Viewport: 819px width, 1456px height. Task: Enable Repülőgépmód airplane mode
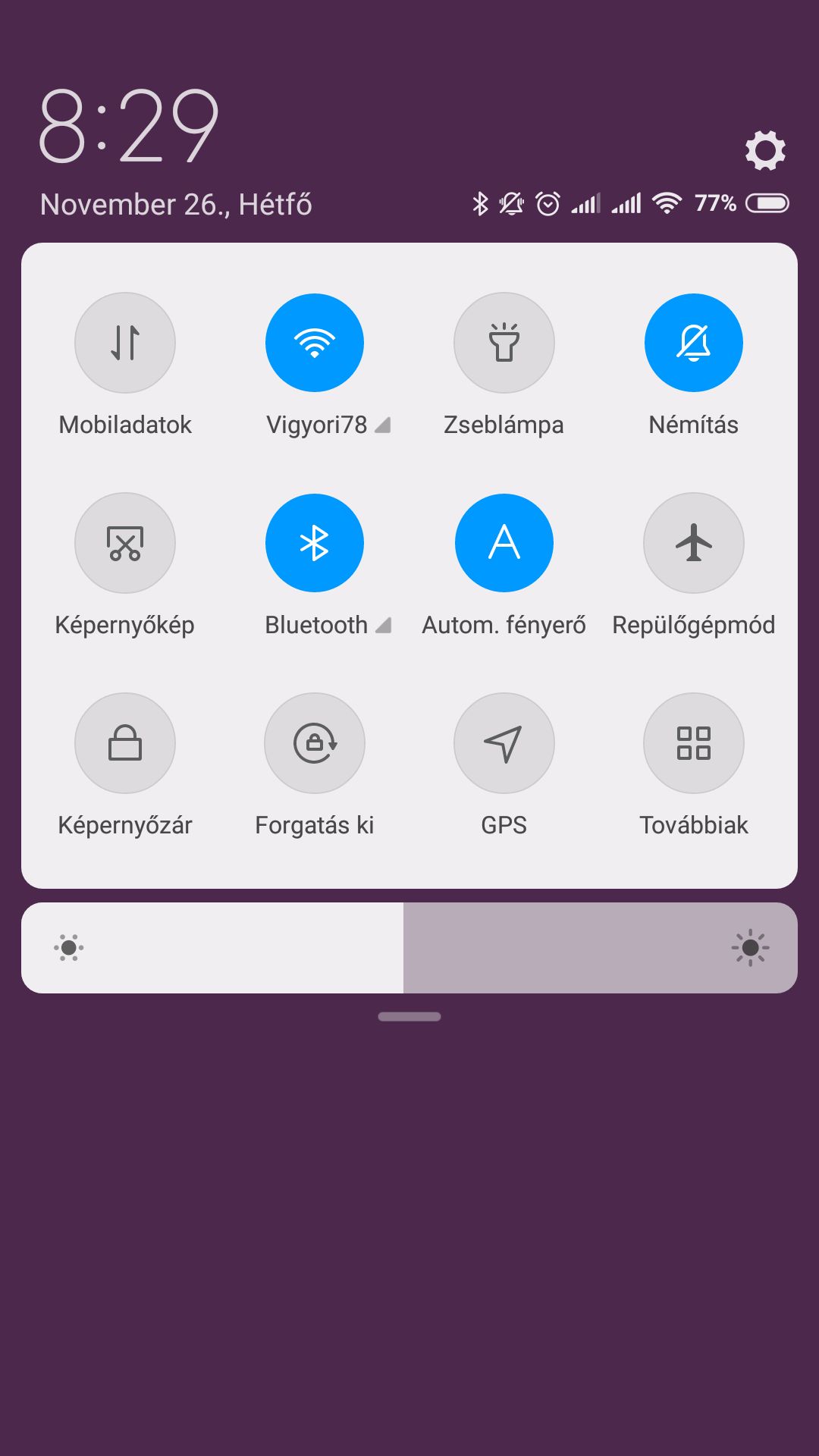coord(694,543)
